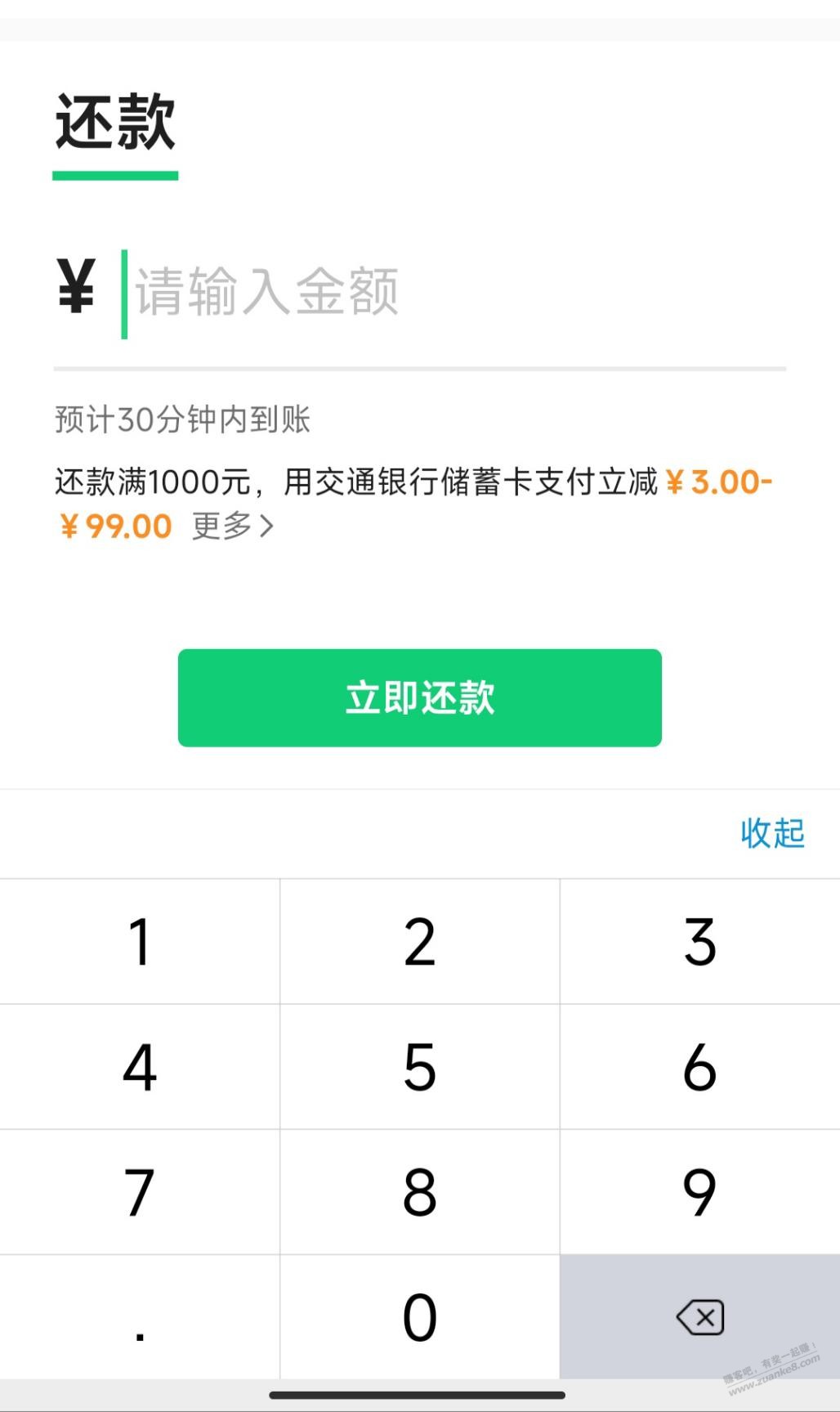Open 更多 discount offers
840x1412 pixels.
[x=233, y=526]
